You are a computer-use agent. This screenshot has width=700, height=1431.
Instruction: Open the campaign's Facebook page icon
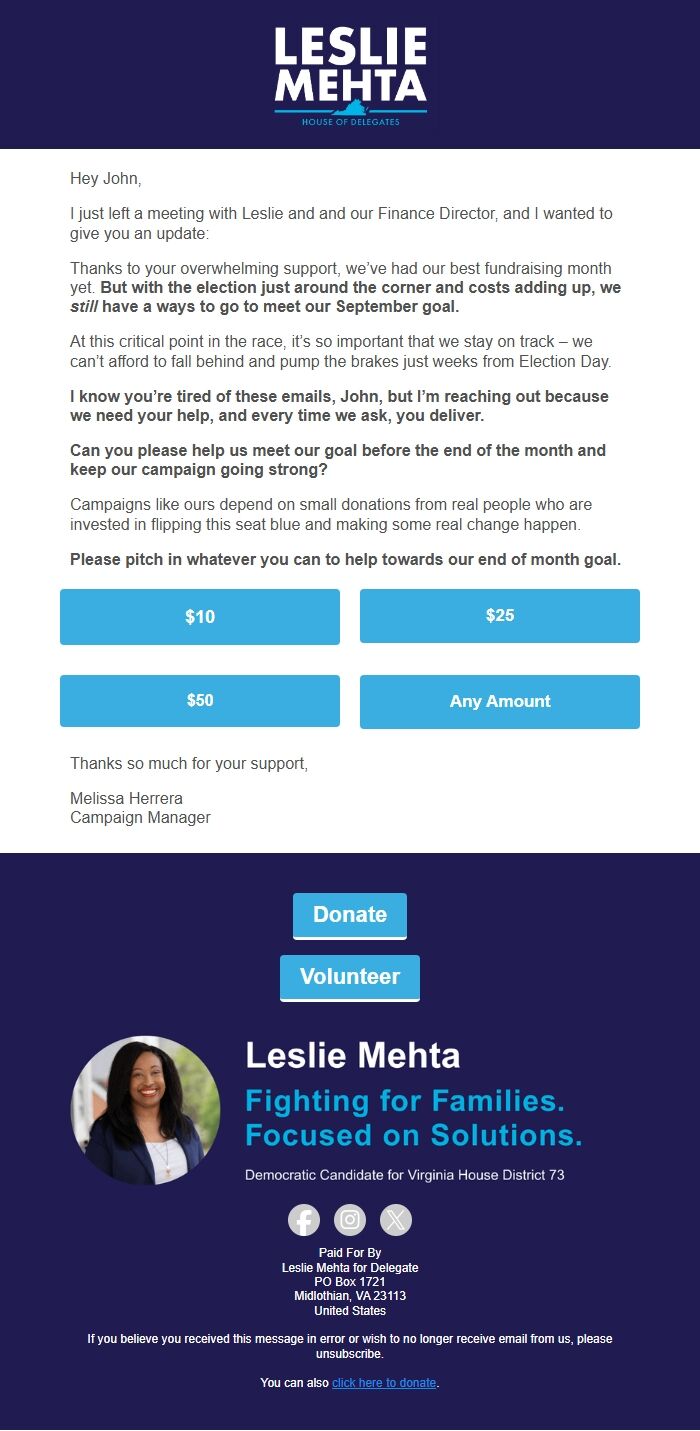304,1220
